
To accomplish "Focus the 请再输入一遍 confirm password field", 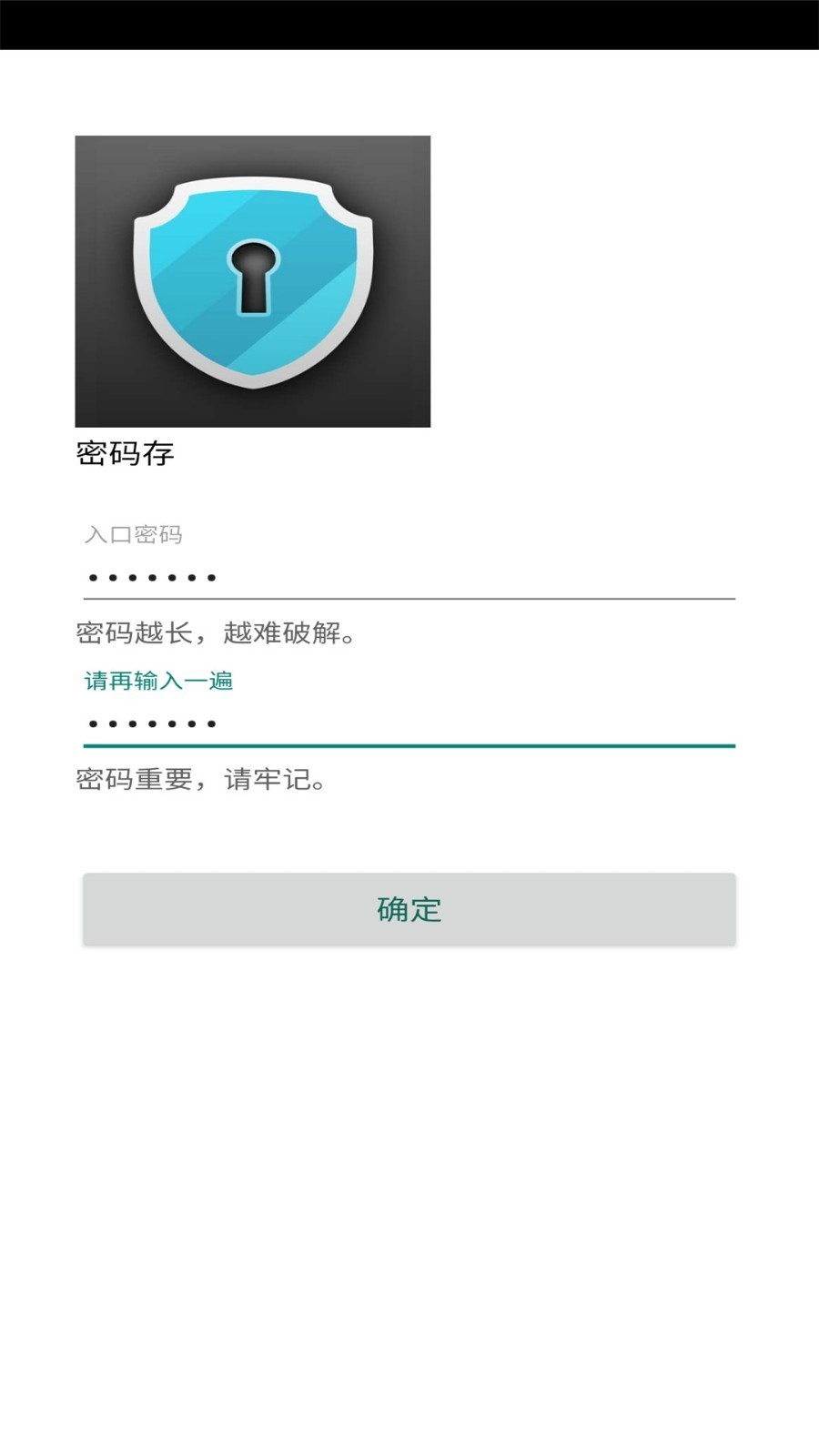I will pos(409,723).
